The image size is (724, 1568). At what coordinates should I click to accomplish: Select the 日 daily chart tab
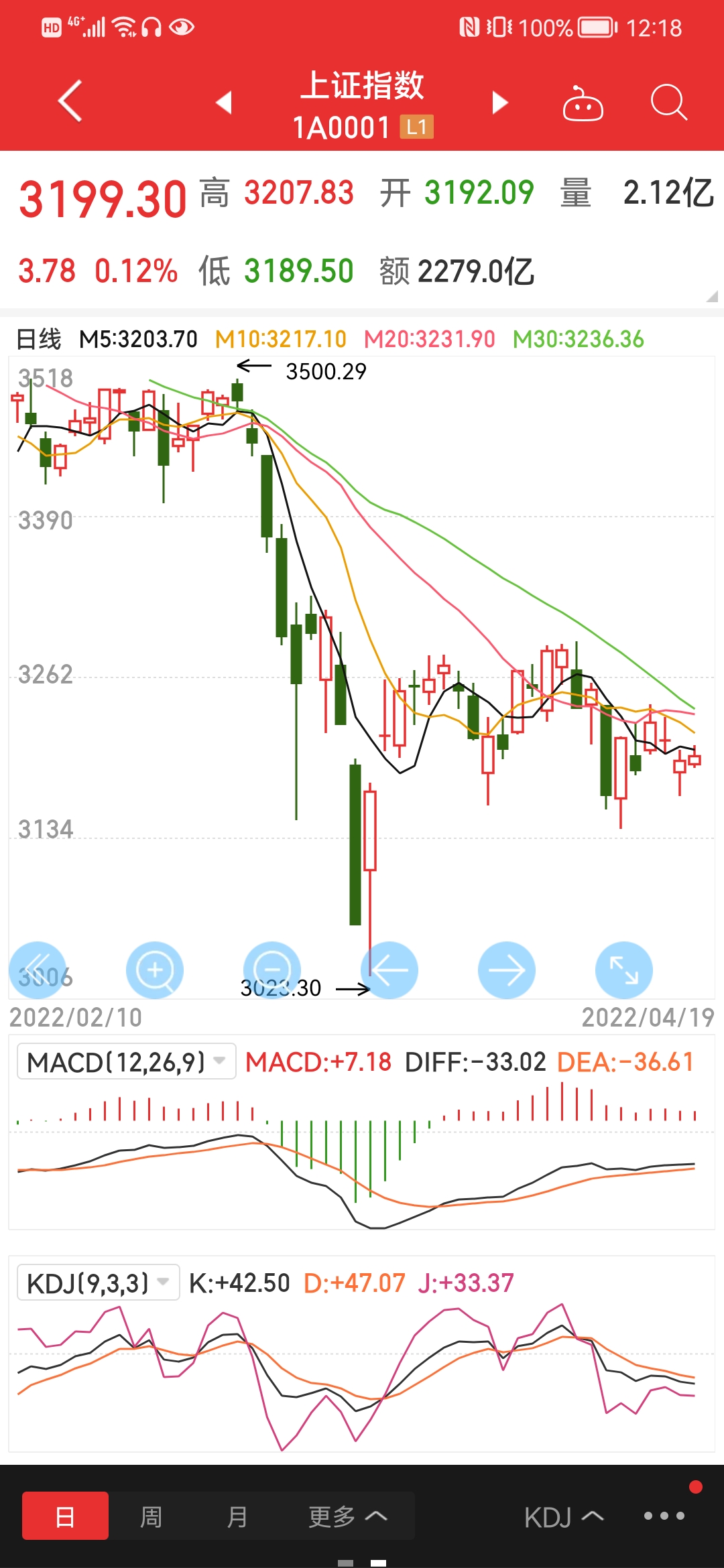click(65, 1516)
